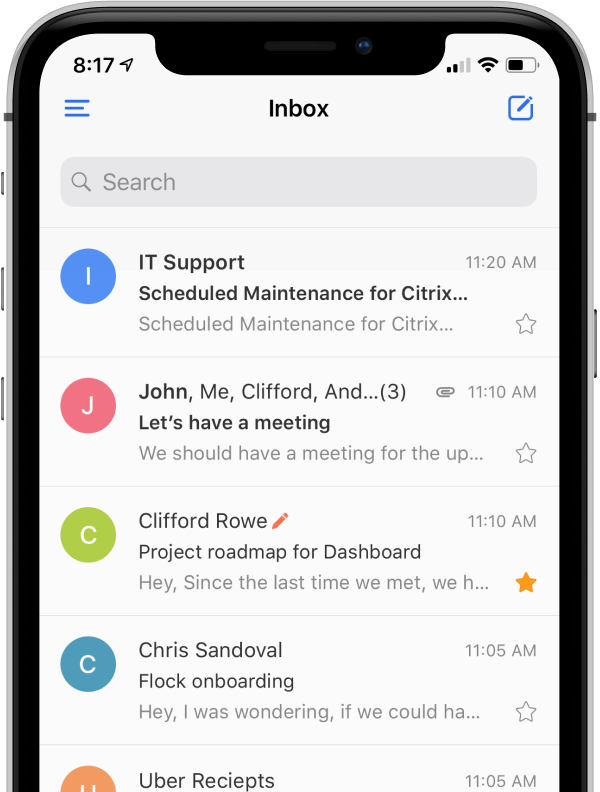The height and width of the screenshot is (792, 600).
Task: Star the "Let's have a meeting" email
Action: pyautogui.click(x=526, y=453)
